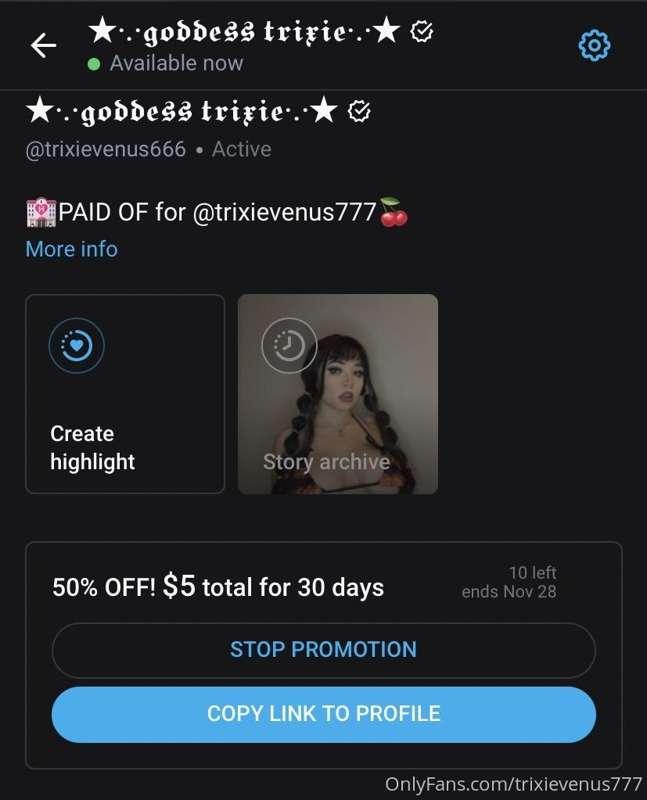Expand the More info link

point(71,249)
